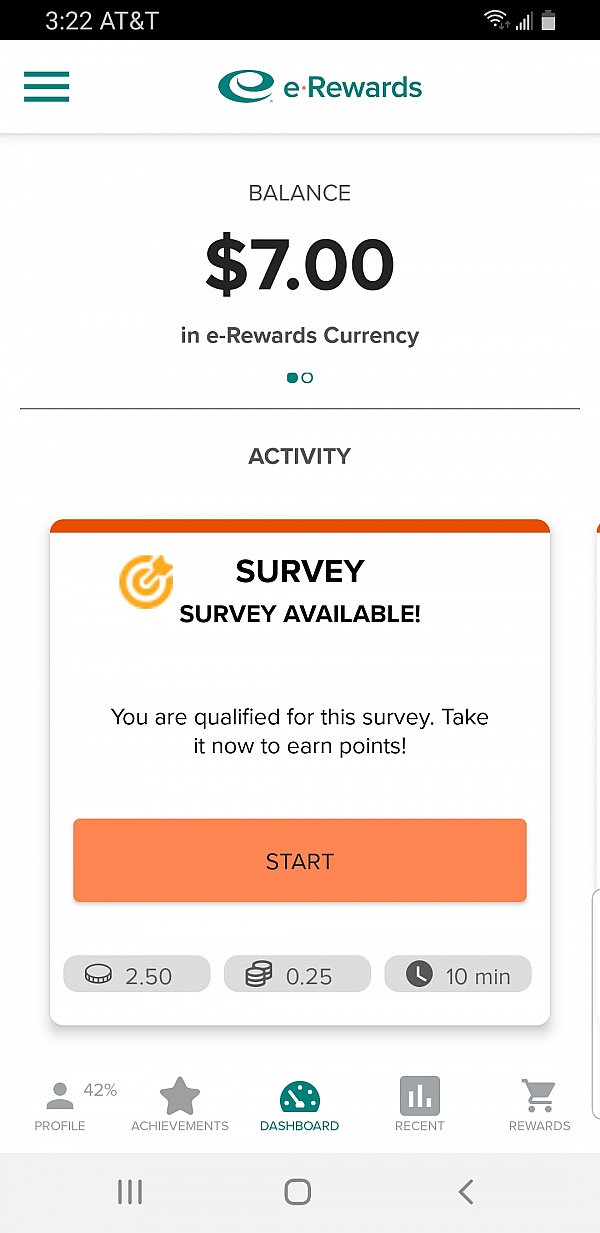The image size is (600, 1233).
Task: Tap the system back button
Action: click(465, 1191)
